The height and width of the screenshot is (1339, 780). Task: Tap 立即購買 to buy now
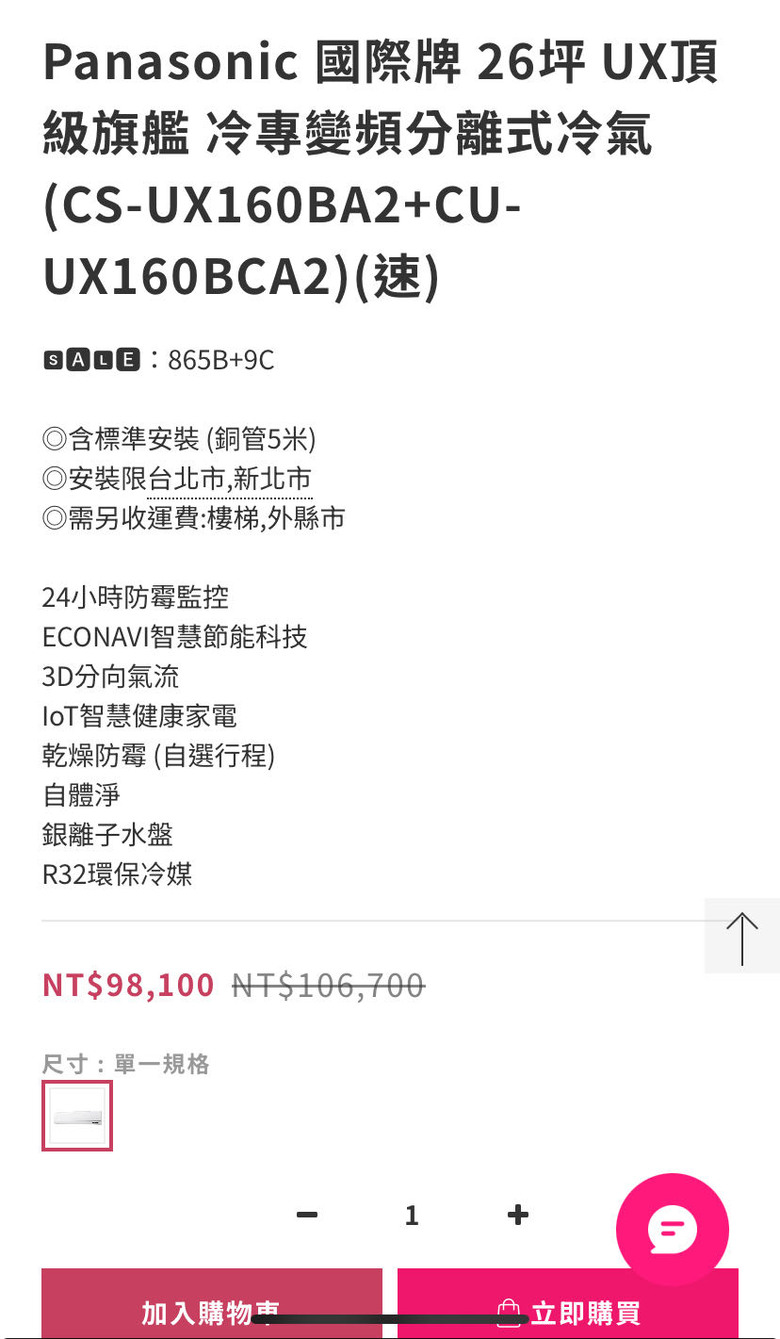pyautogui.click(x=568, y=1303)
